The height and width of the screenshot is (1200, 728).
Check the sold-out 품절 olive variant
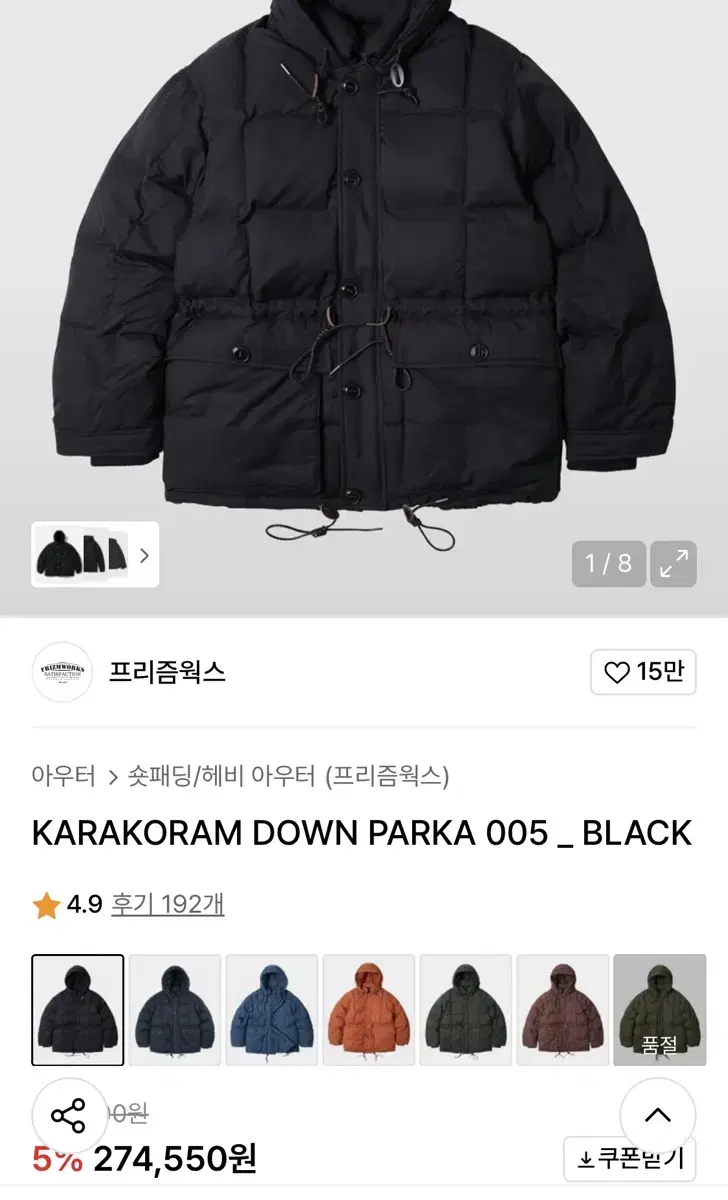pos(659,1008)
